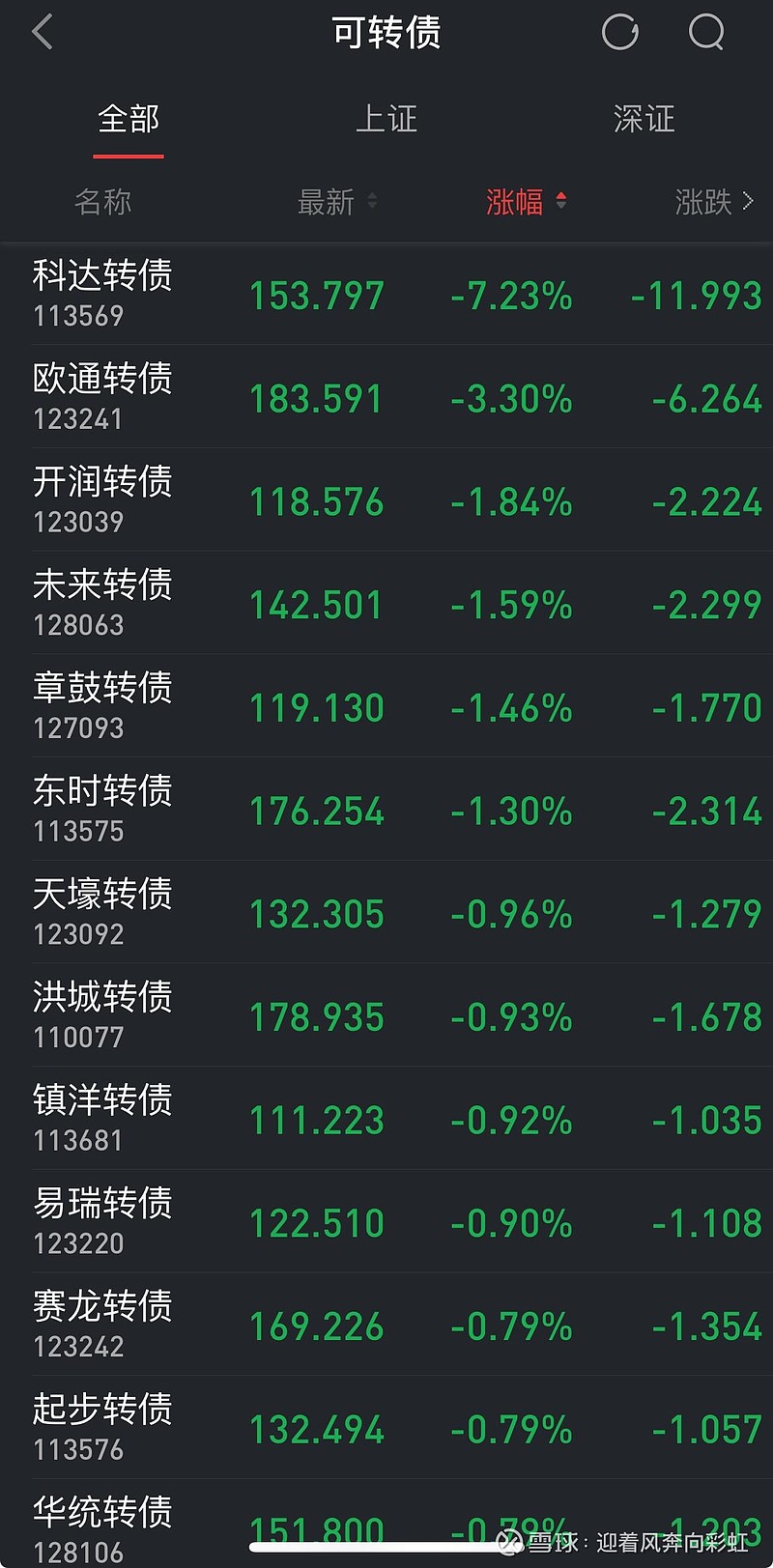This screenshot has height=1568, width=773.
Task: Open 科达转债 detail page
Action: coord(101,295)
